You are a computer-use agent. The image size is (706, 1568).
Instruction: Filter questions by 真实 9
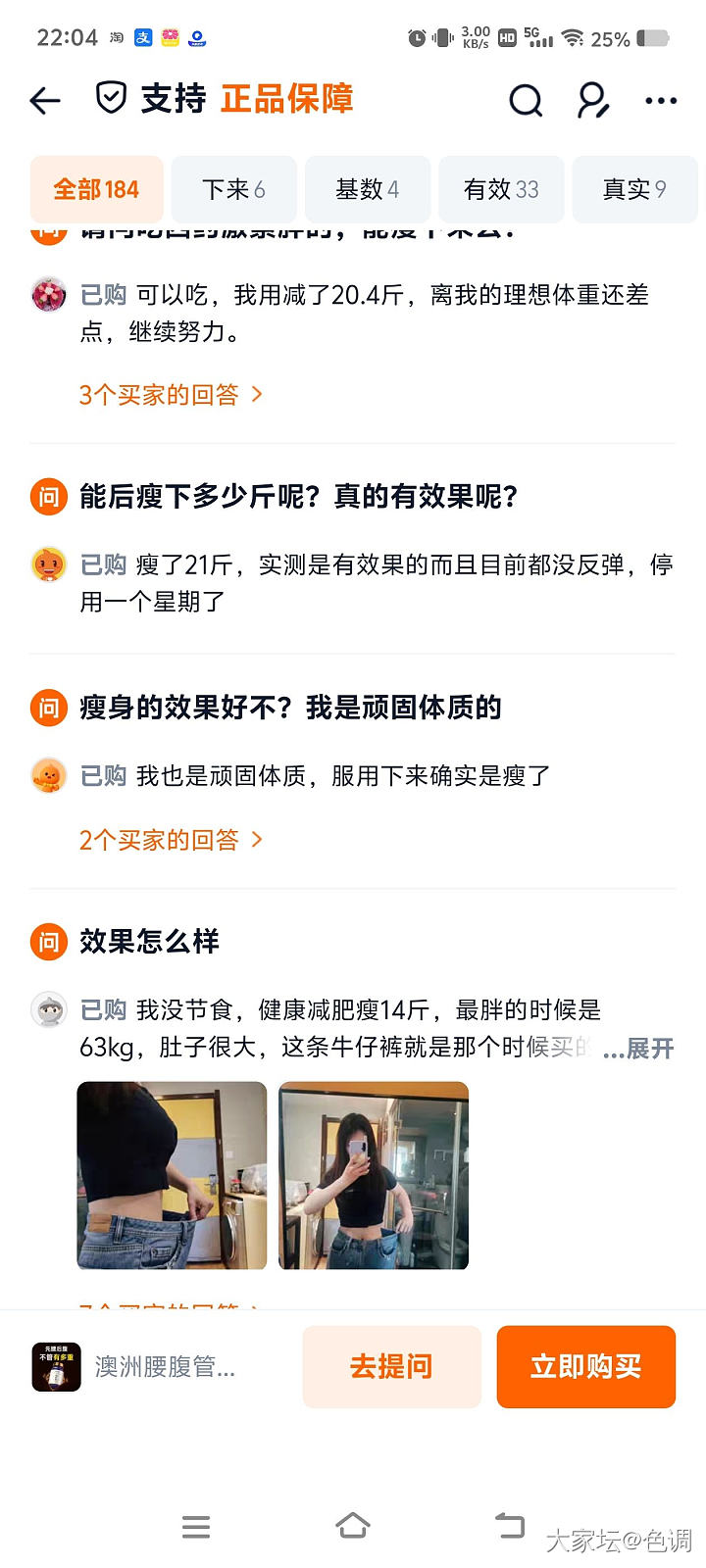pyautogui.click(x=633, y=189)
